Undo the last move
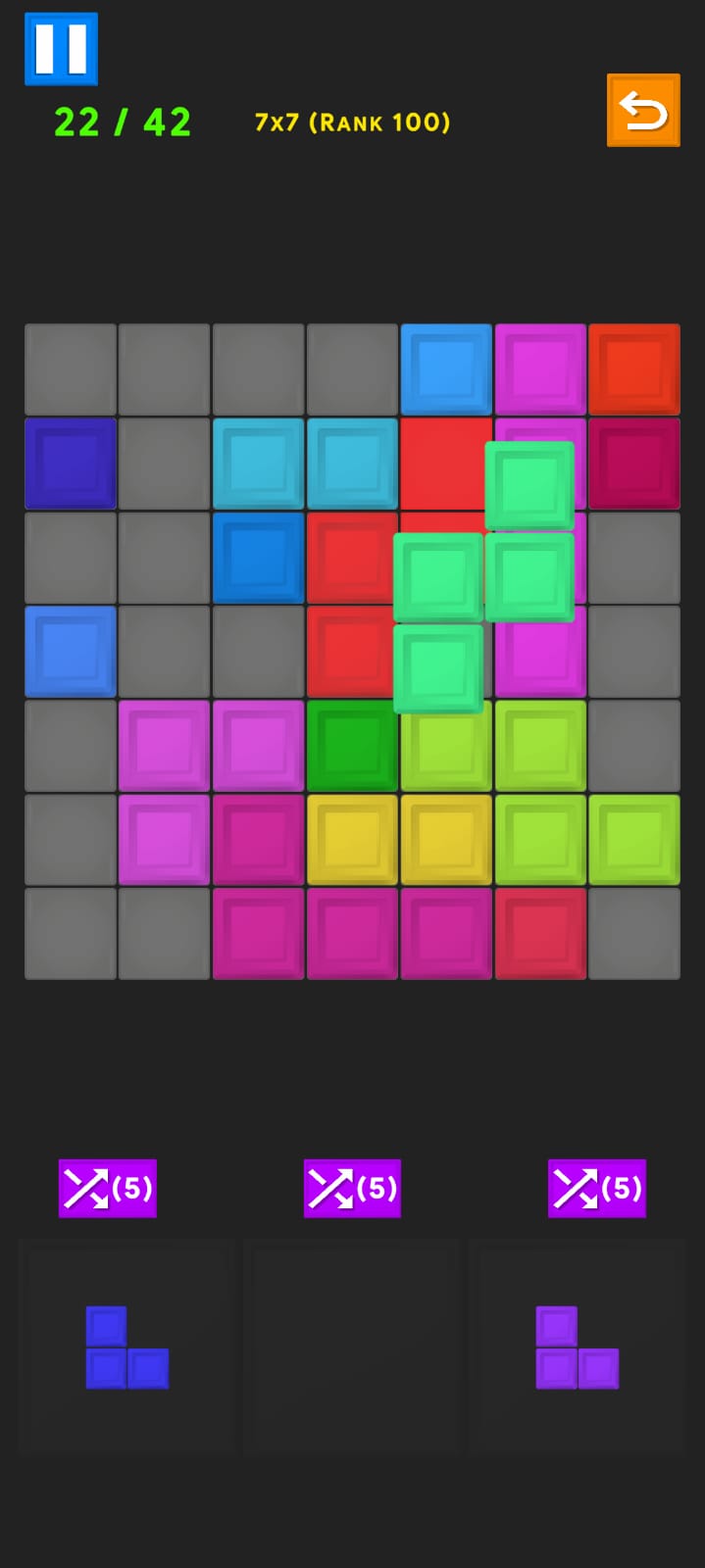The width and height of the screenshot is (705, 1568). tap(642, 110)
